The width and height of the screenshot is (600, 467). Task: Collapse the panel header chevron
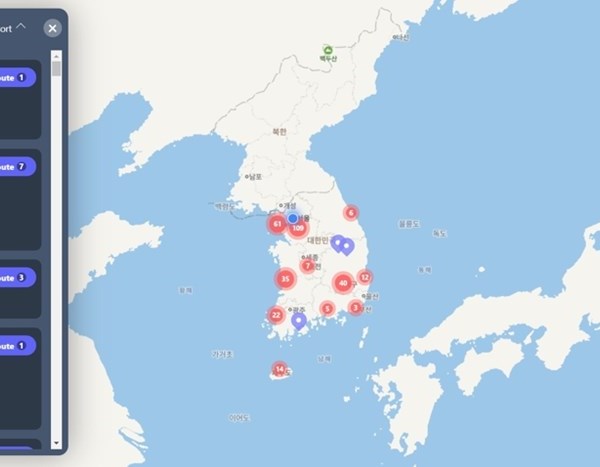point(22,28)
